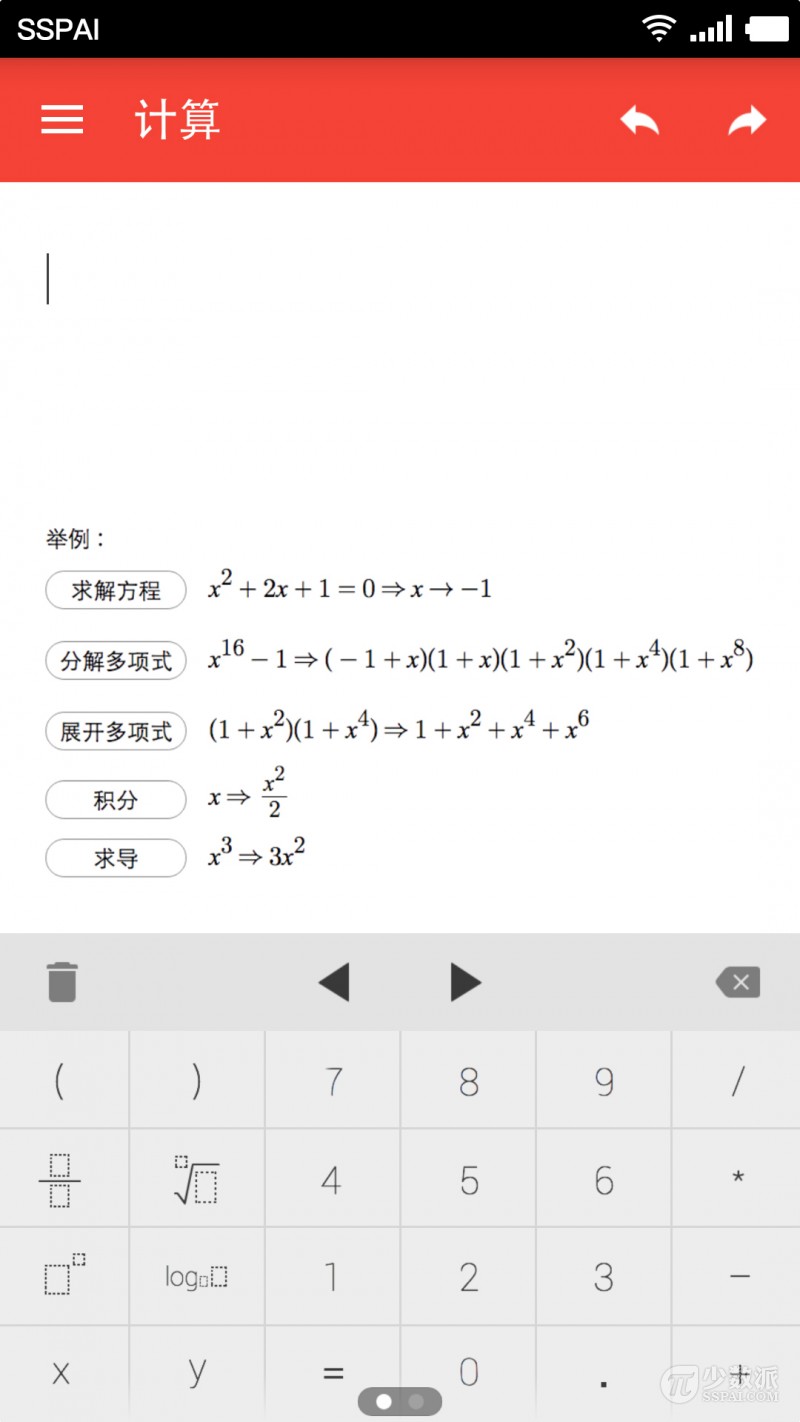Clear the expression with the trash icon

click(62, 982)
